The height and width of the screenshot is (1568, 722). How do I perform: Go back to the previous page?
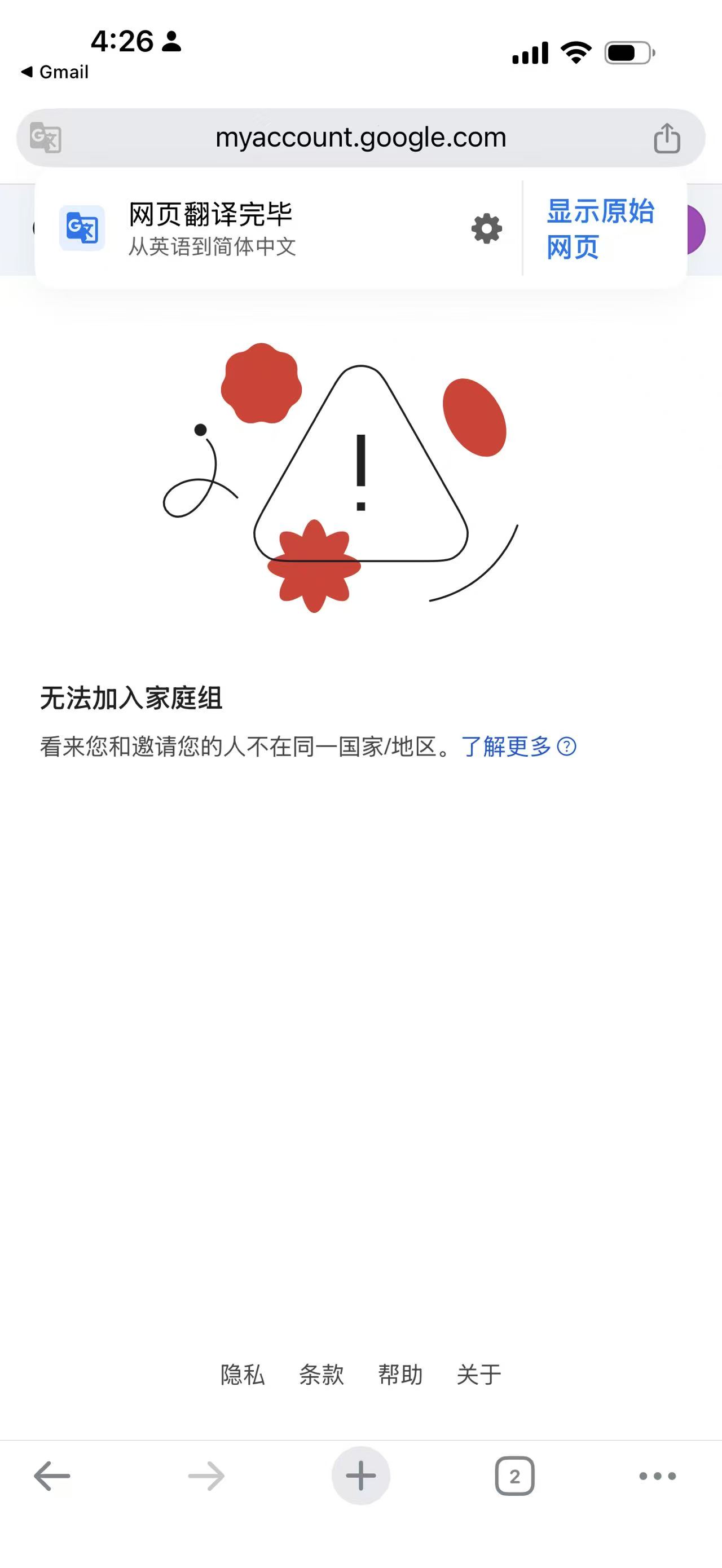[x=52, y=1476]
